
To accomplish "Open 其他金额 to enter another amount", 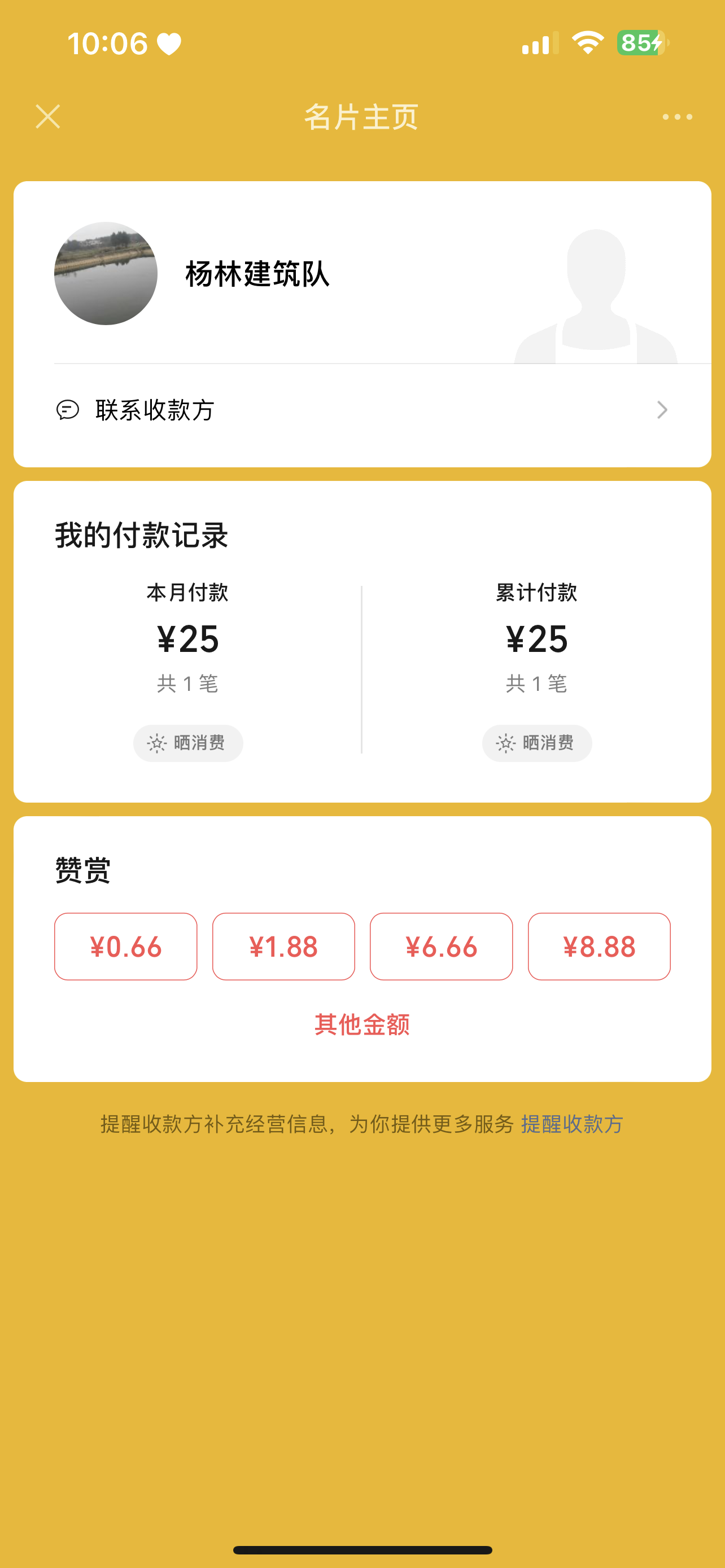I will click(x=362, y=1024).
